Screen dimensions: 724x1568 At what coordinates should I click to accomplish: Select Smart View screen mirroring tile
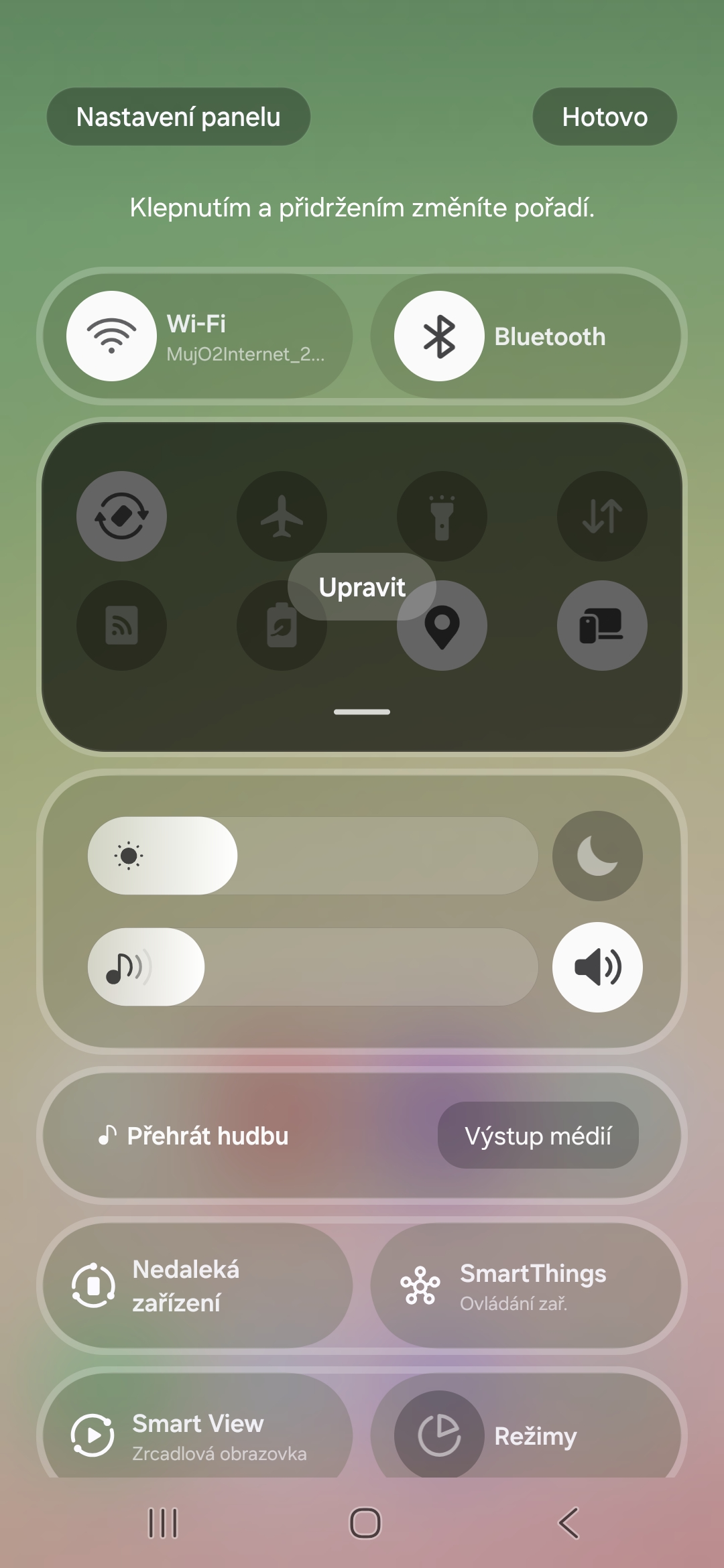pos(198,1427)
